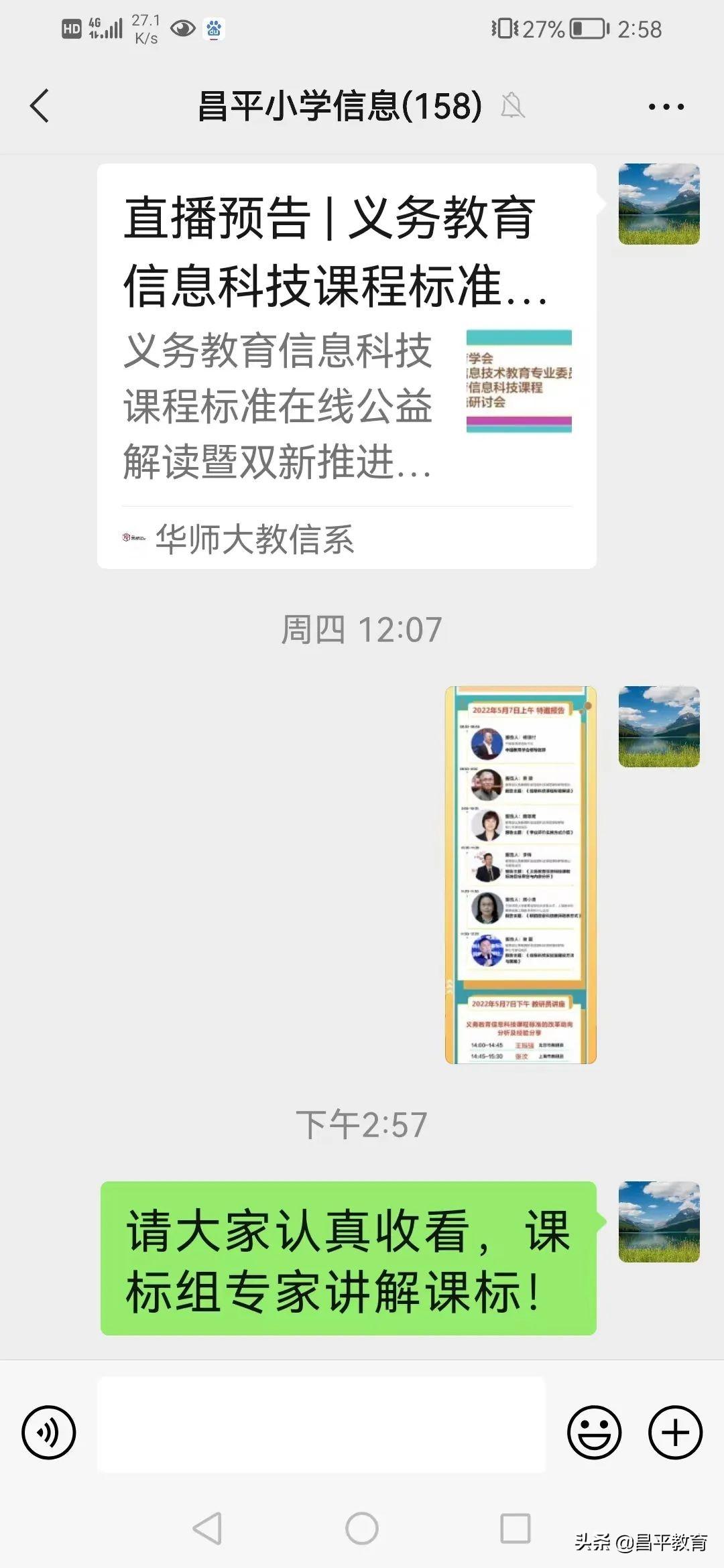
Task: Tap the system home button
Action: tap(362, 1528)
